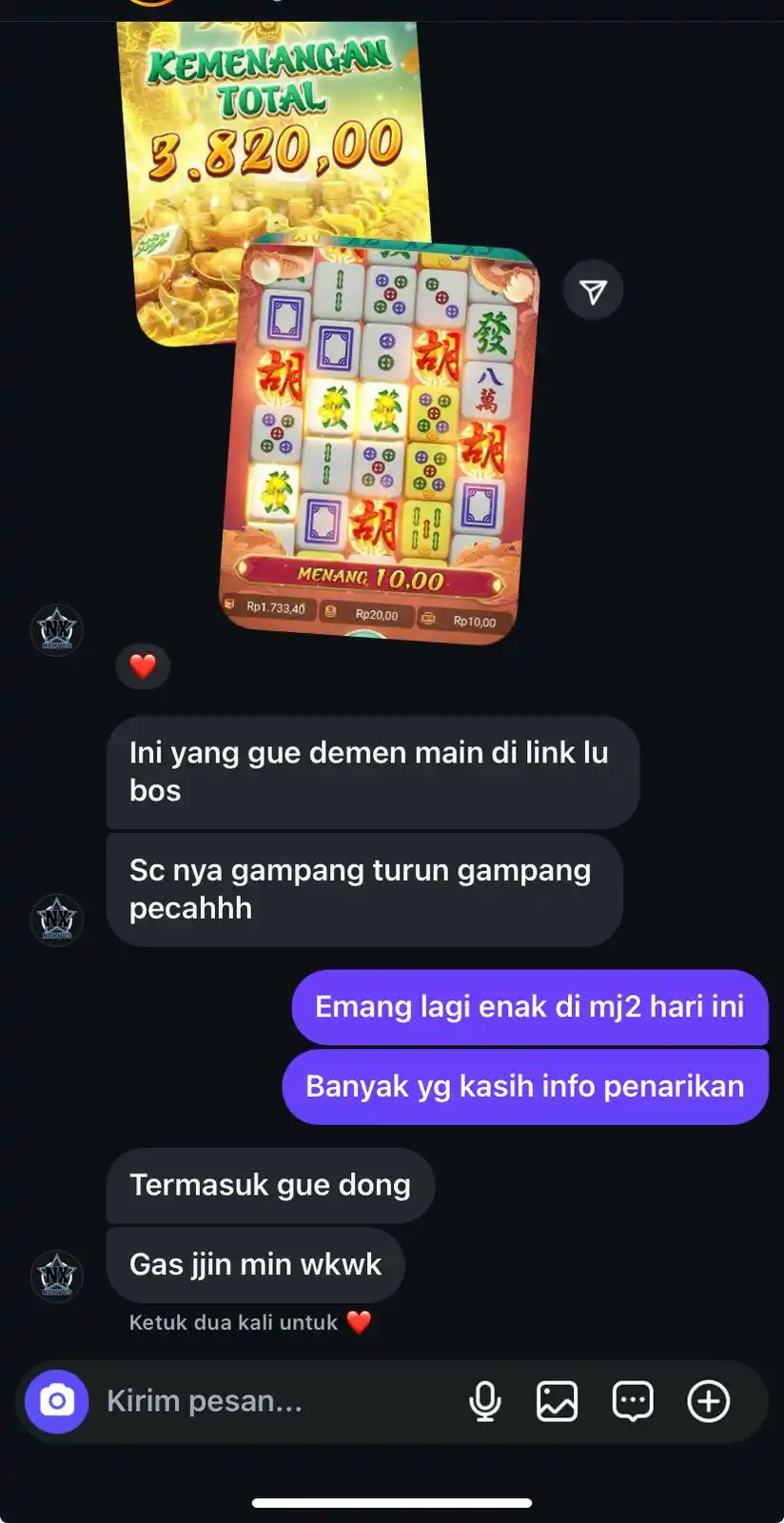The width and height of the screenshot is (784, 1523).
Task: Open the photo gallery picker
Action: pyautogui.click(x=557, y=1401)
